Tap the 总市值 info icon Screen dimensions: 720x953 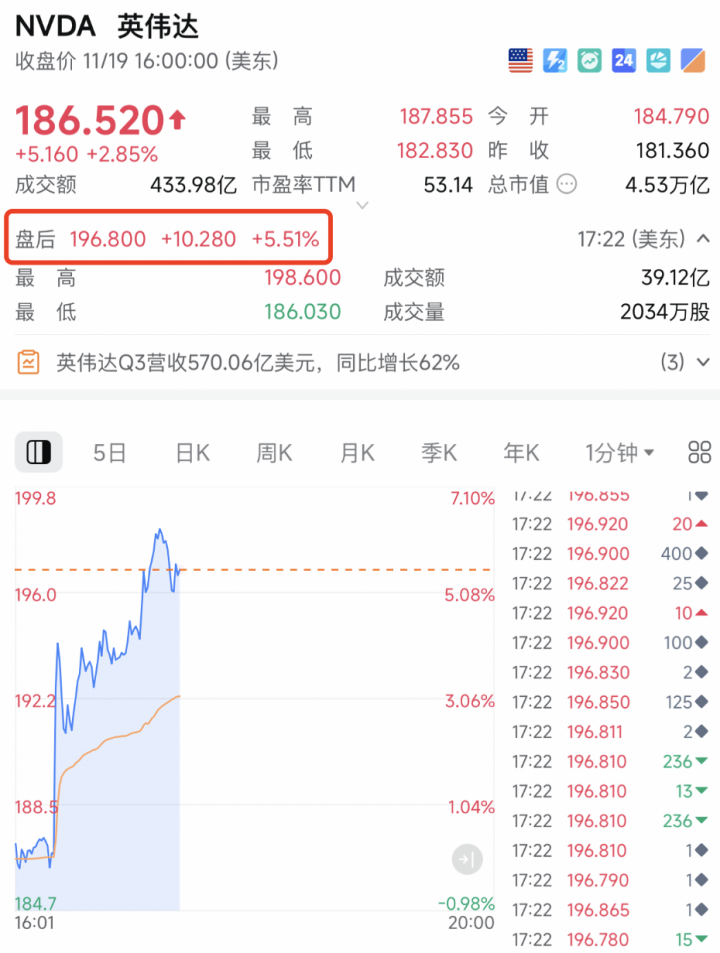click(567, 184)
